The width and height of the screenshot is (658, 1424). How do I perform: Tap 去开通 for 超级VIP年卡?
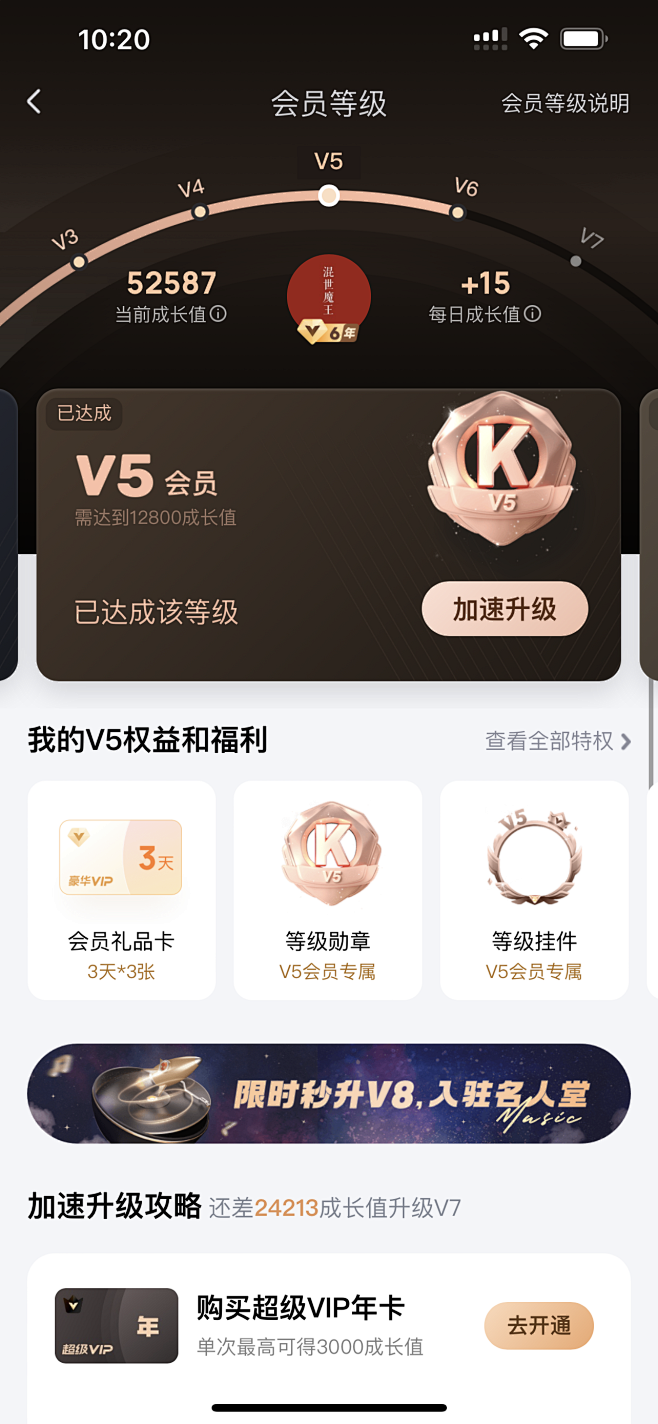click(539, 1326)
